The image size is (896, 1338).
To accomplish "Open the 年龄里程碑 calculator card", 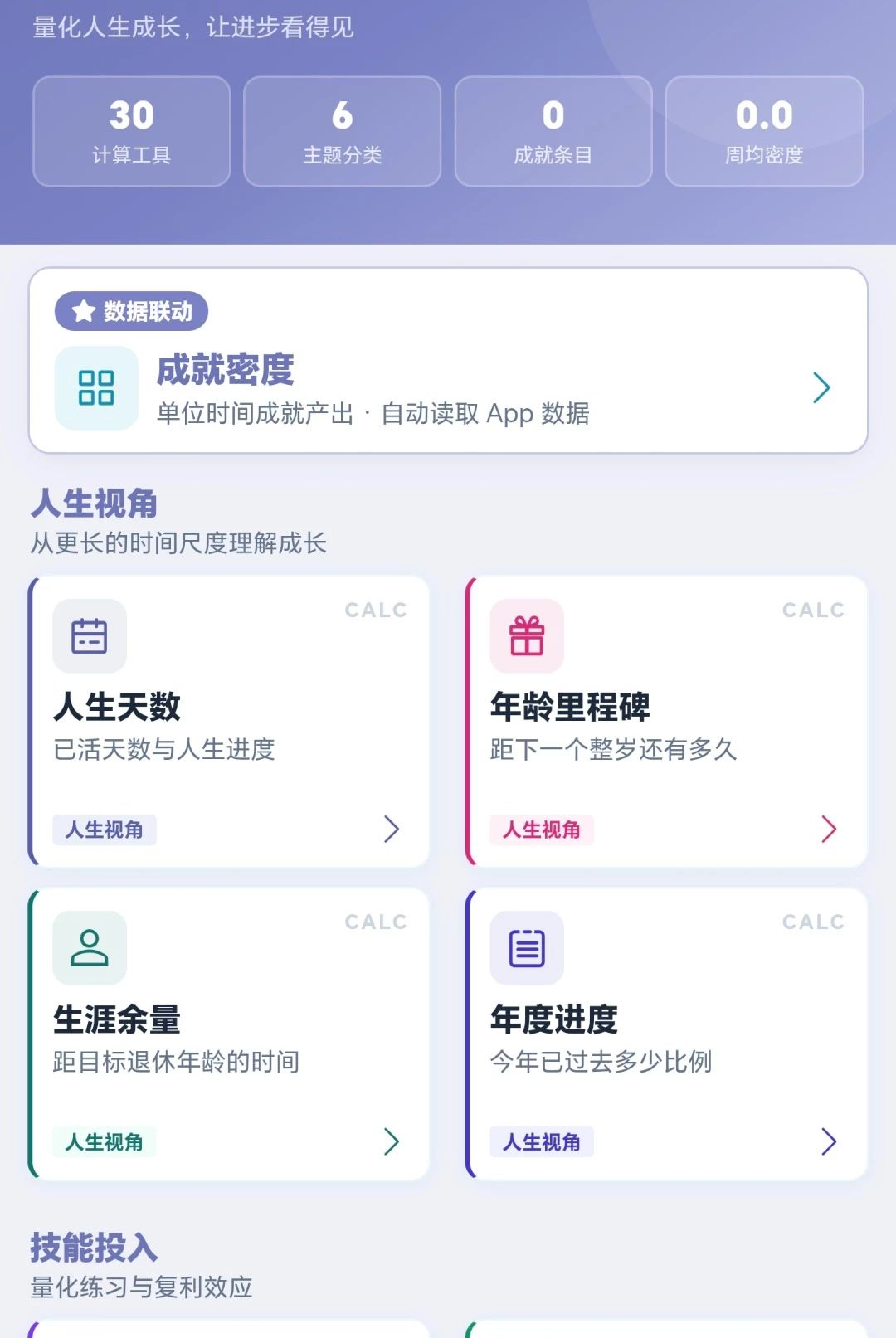I will [x=667, y=722].
